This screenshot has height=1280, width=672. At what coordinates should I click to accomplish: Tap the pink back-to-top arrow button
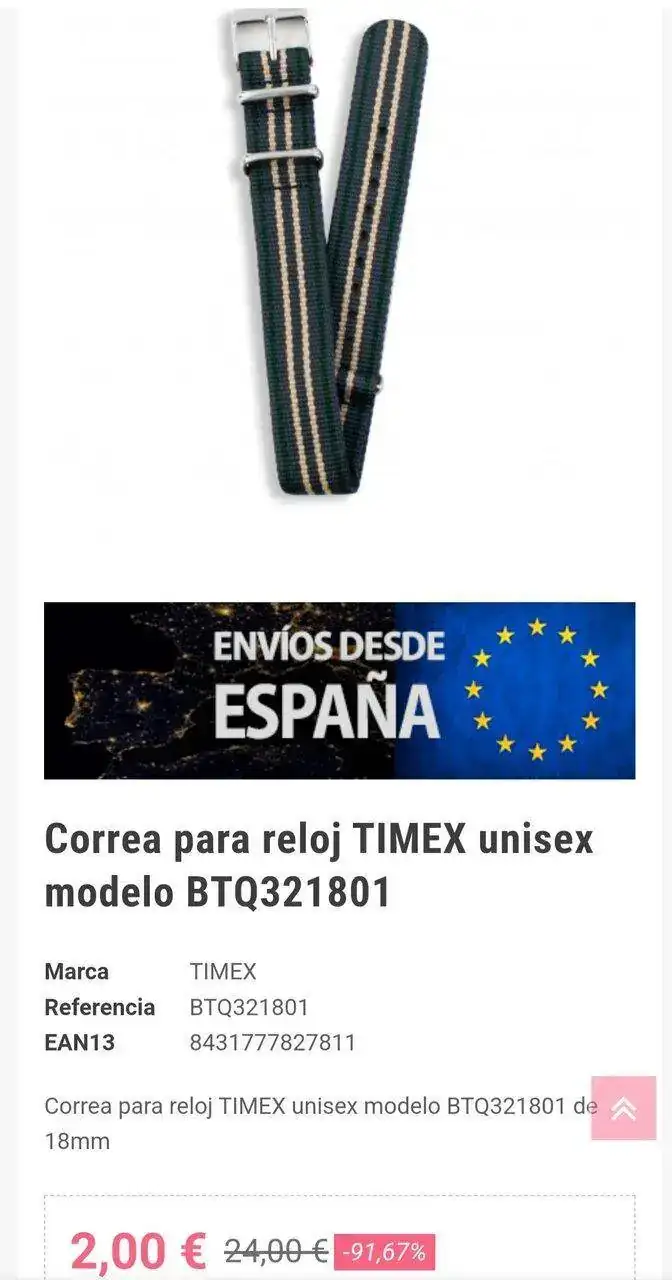coord(623,1108)
